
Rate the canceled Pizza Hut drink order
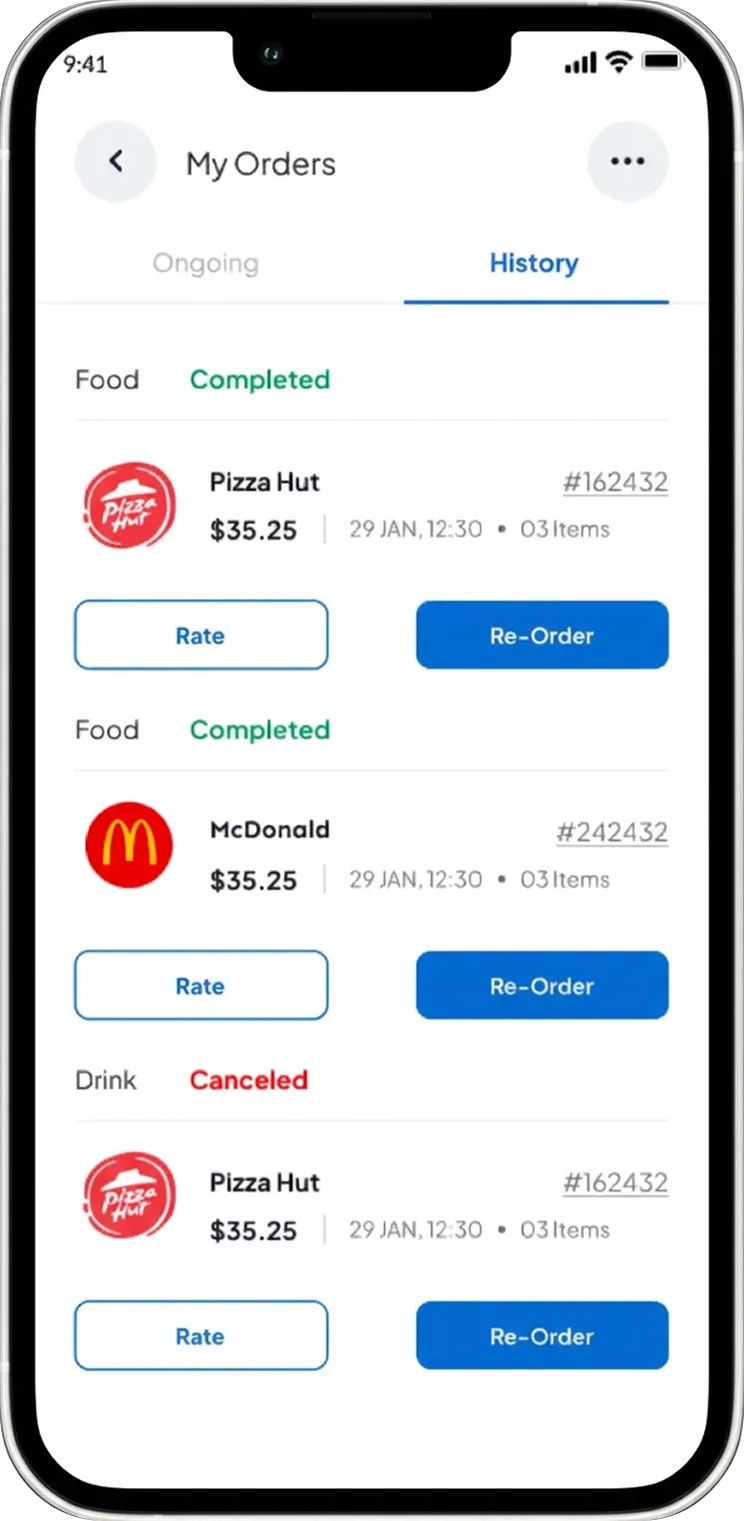[x=201, y=1336]
